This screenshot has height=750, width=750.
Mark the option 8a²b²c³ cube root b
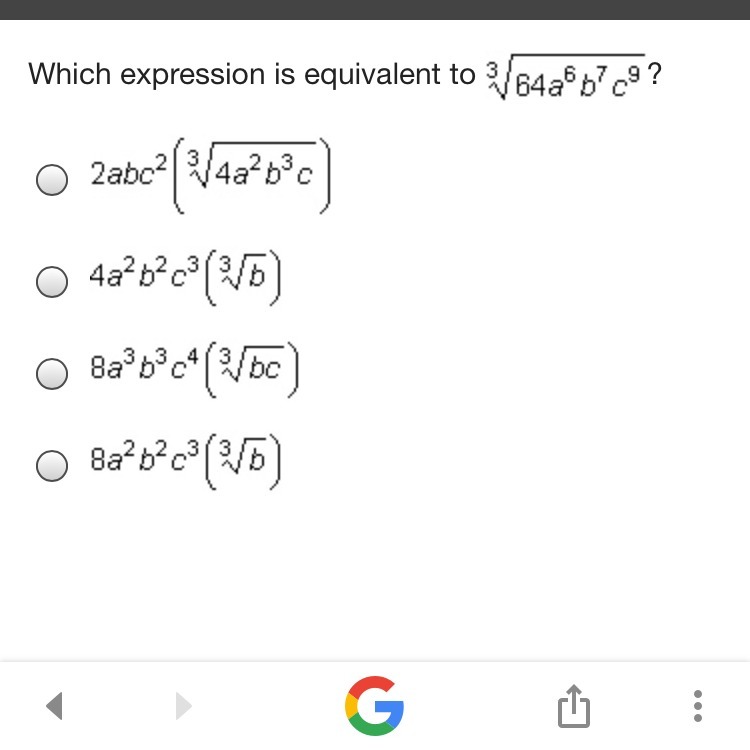[51, 464]
